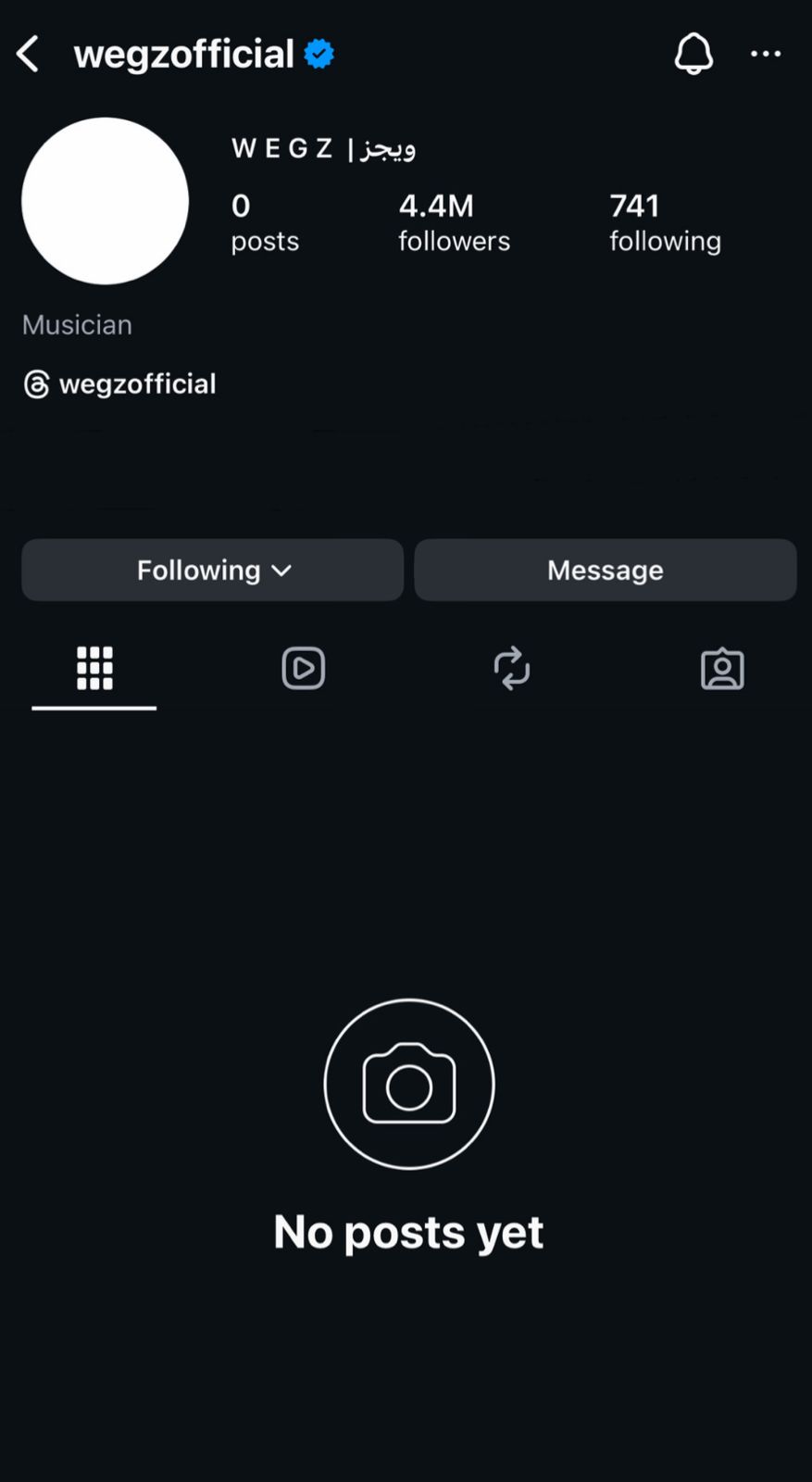The width and height of the screenshot is (812, 1482).
Task: Switch to the Reels tab
Action: click(x=303, y=668)
